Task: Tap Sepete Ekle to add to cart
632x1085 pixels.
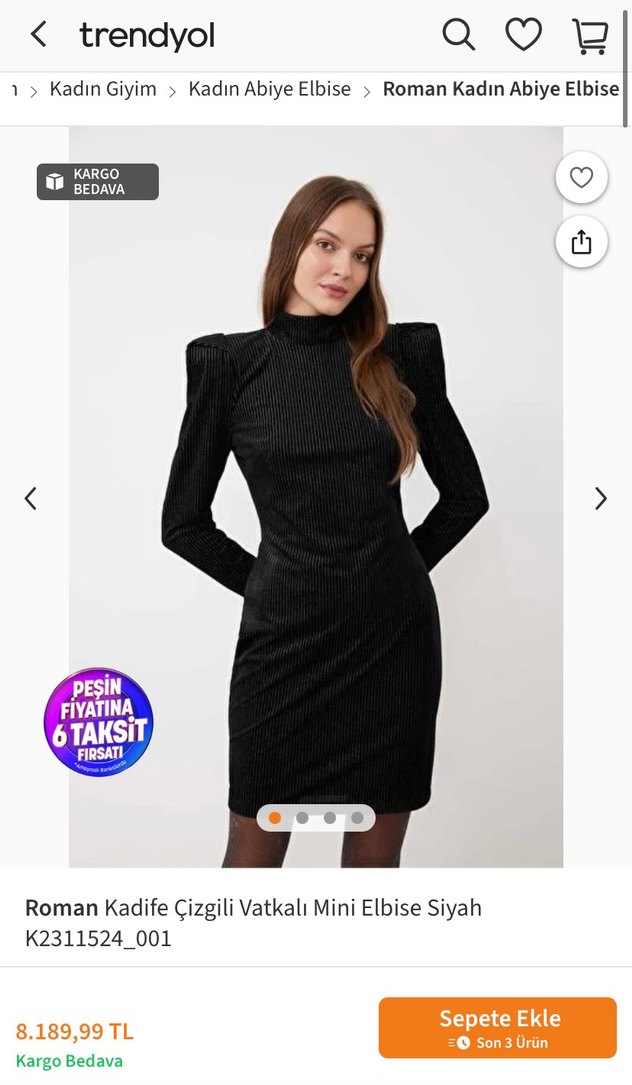Action: tap(497, 1027)
